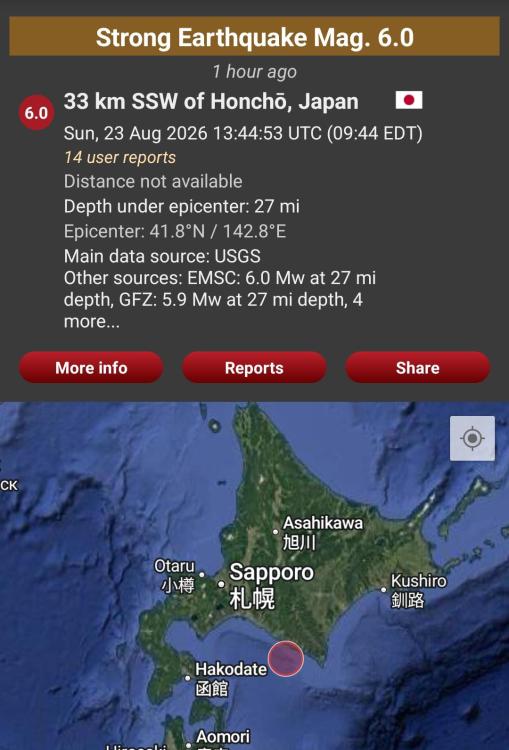Open the 14 user reports link
Viewport: 509px width, 750px height.
point(120,157)
